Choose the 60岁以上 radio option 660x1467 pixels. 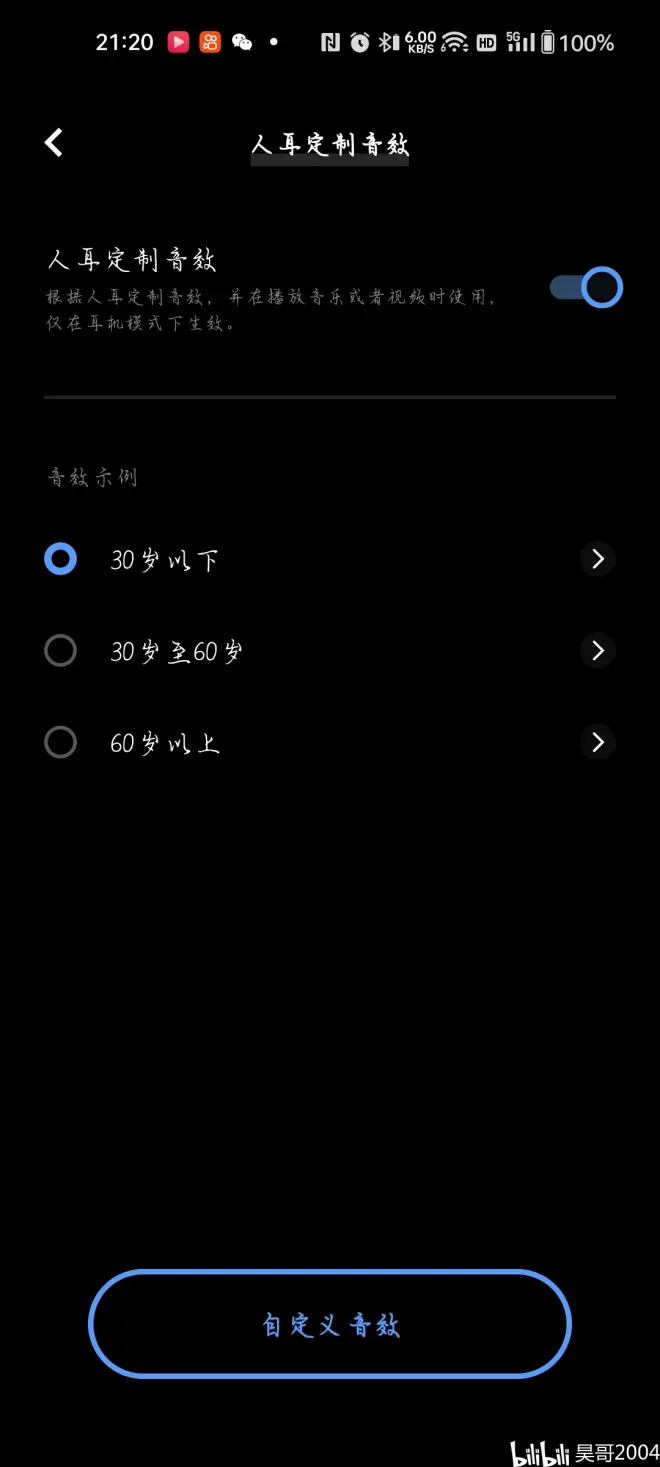pyautogui.click(x=61, y=743)
